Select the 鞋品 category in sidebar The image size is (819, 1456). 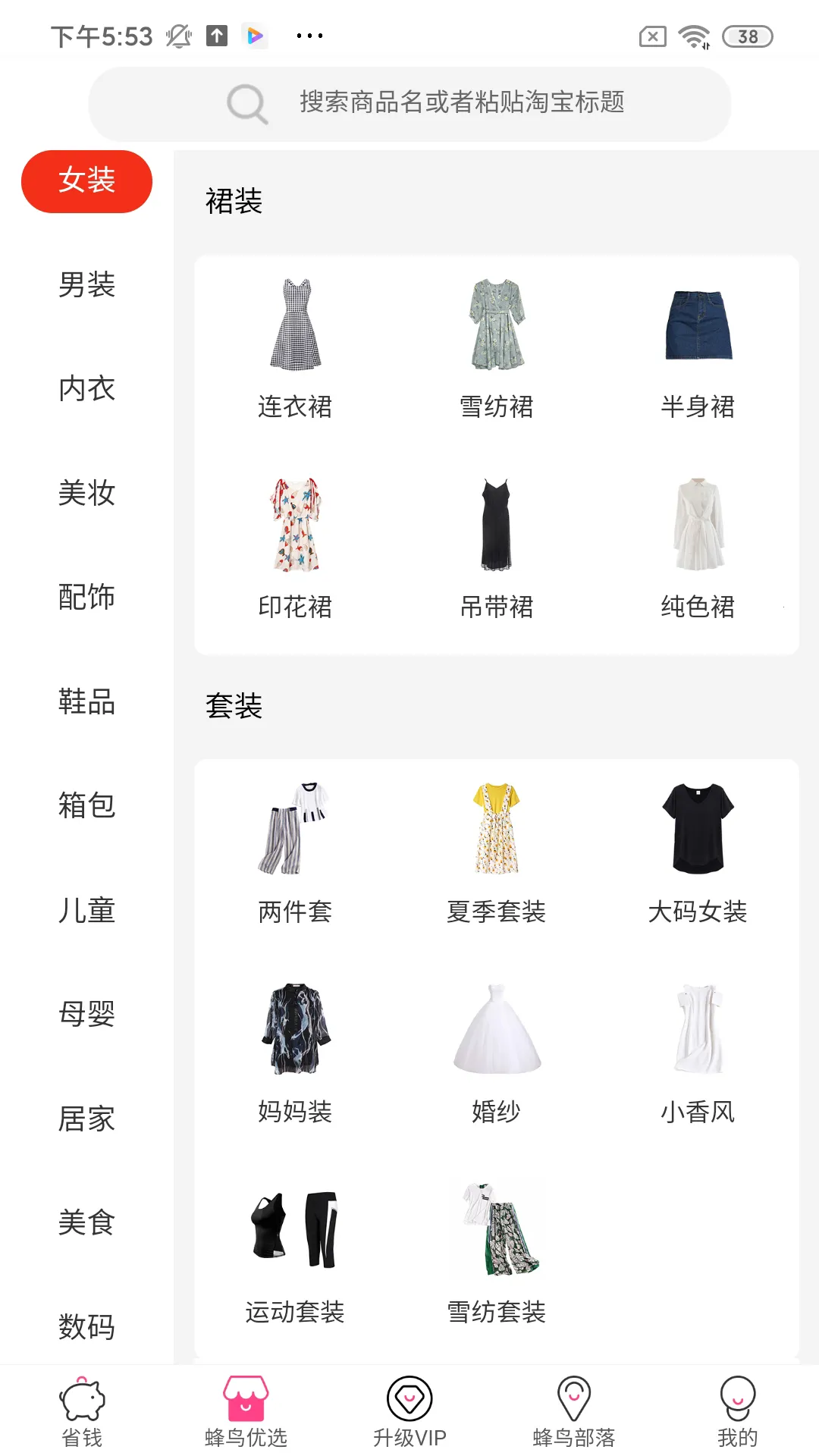[x=86, y=701]
